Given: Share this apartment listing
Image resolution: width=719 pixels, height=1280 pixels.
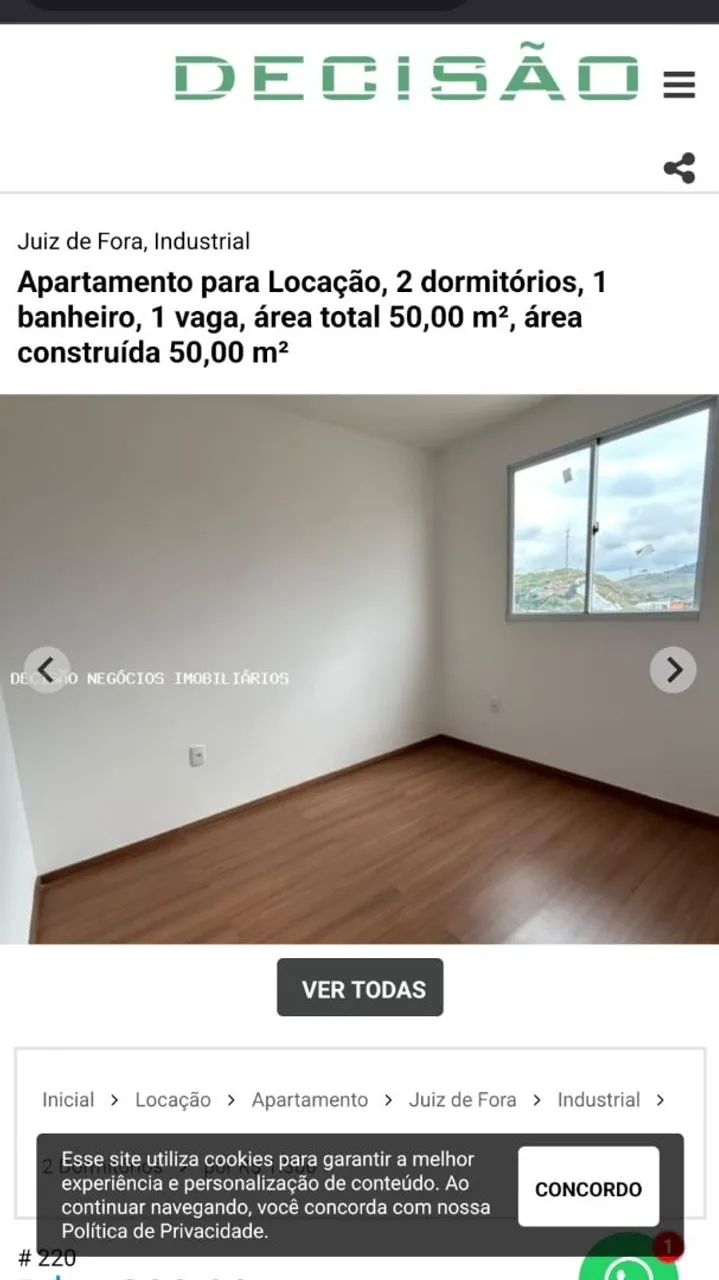Looking at the screenshot, I should click(x=679, y=168).
